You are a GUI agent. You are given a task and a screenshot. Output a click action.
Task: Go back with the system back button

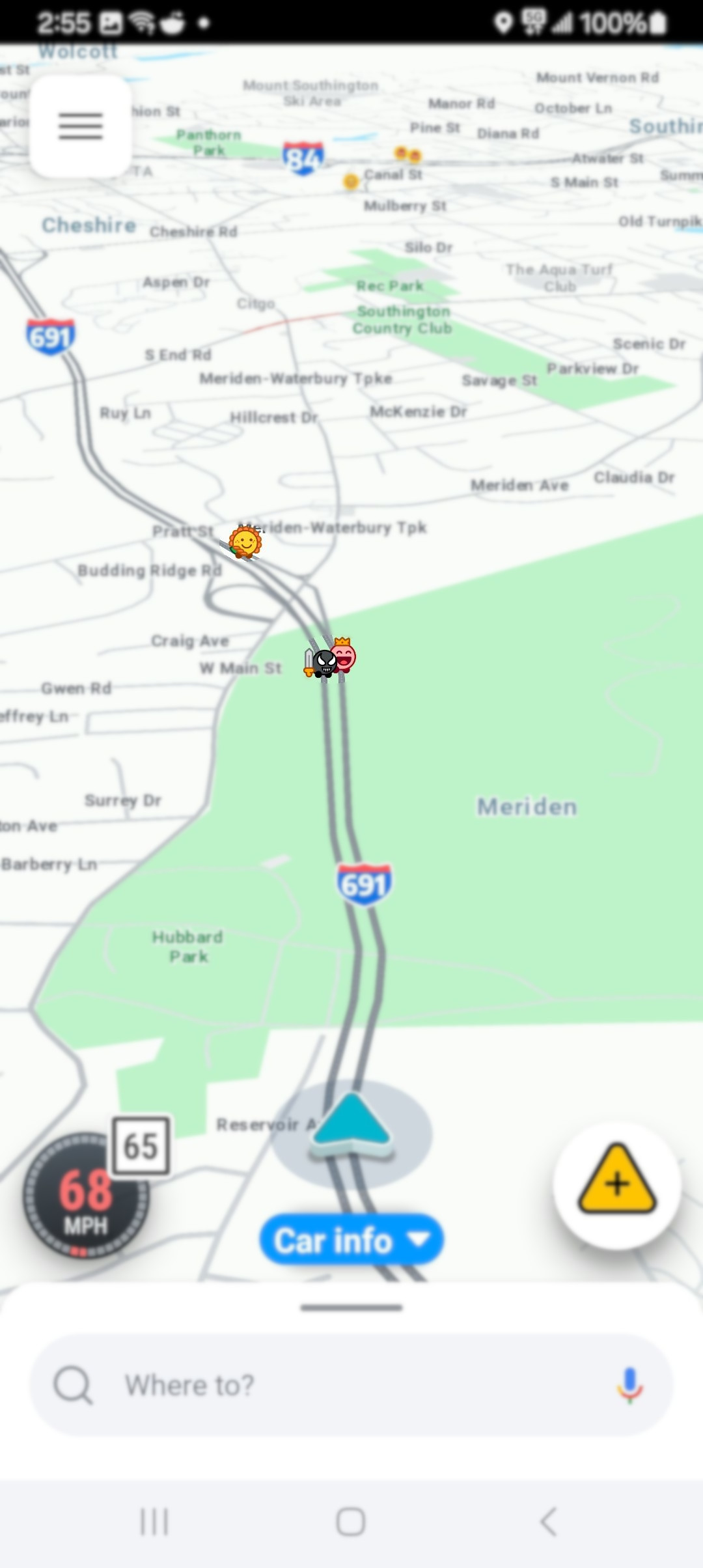pyautogui.click(x=549, y=1522)
